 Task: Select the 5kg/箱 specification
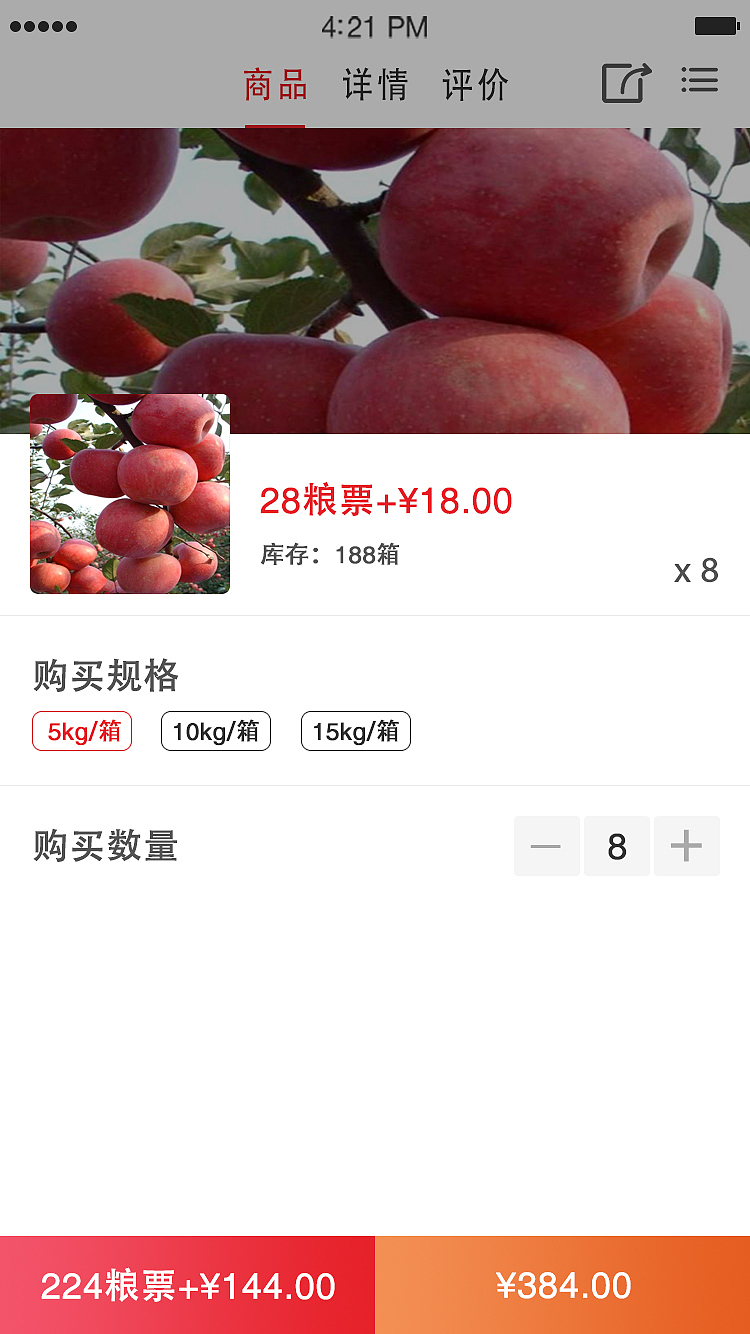[x=82, y=730]
